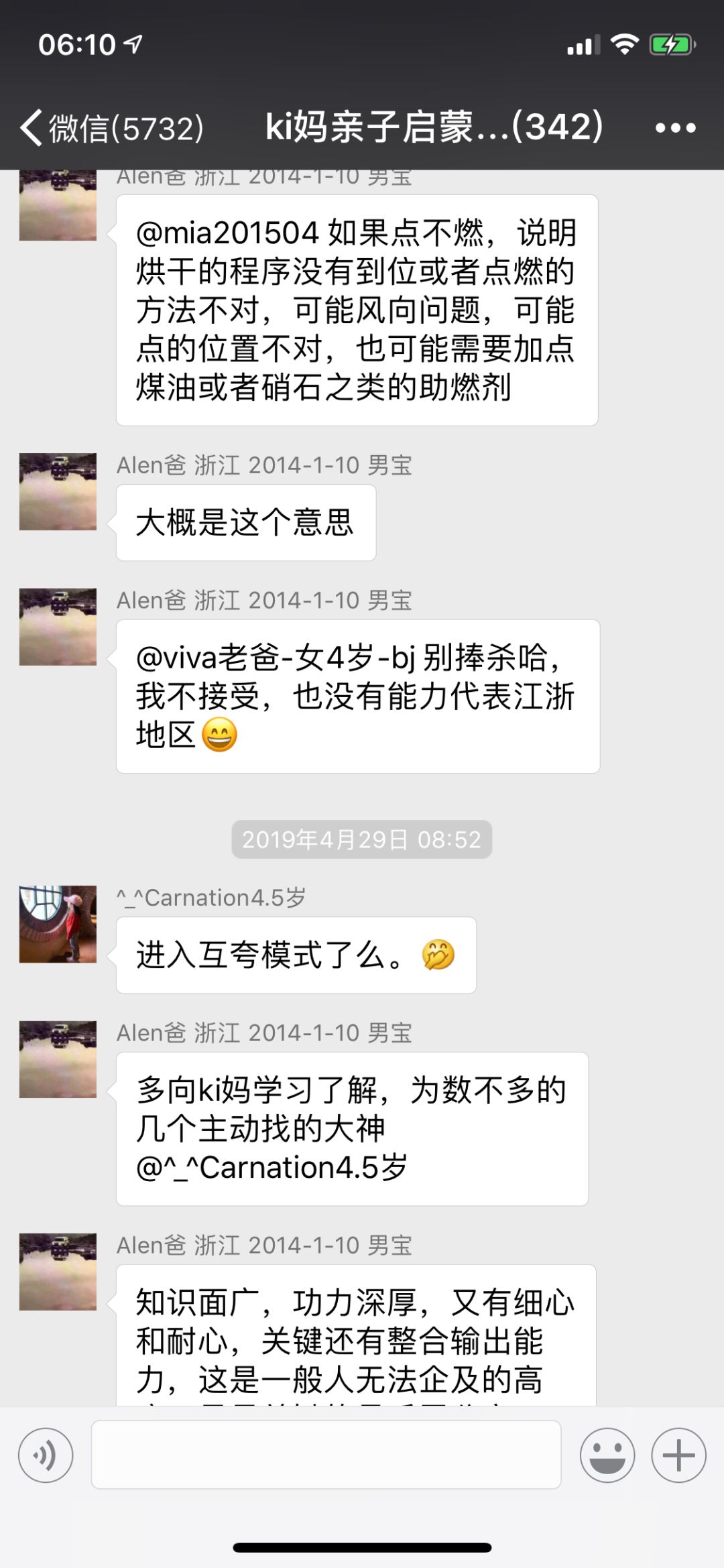The width and height of the screenshot is (724, 1568).
Task: Open group chat info menu
Action: pyautogui.click(x=675, y=127)
